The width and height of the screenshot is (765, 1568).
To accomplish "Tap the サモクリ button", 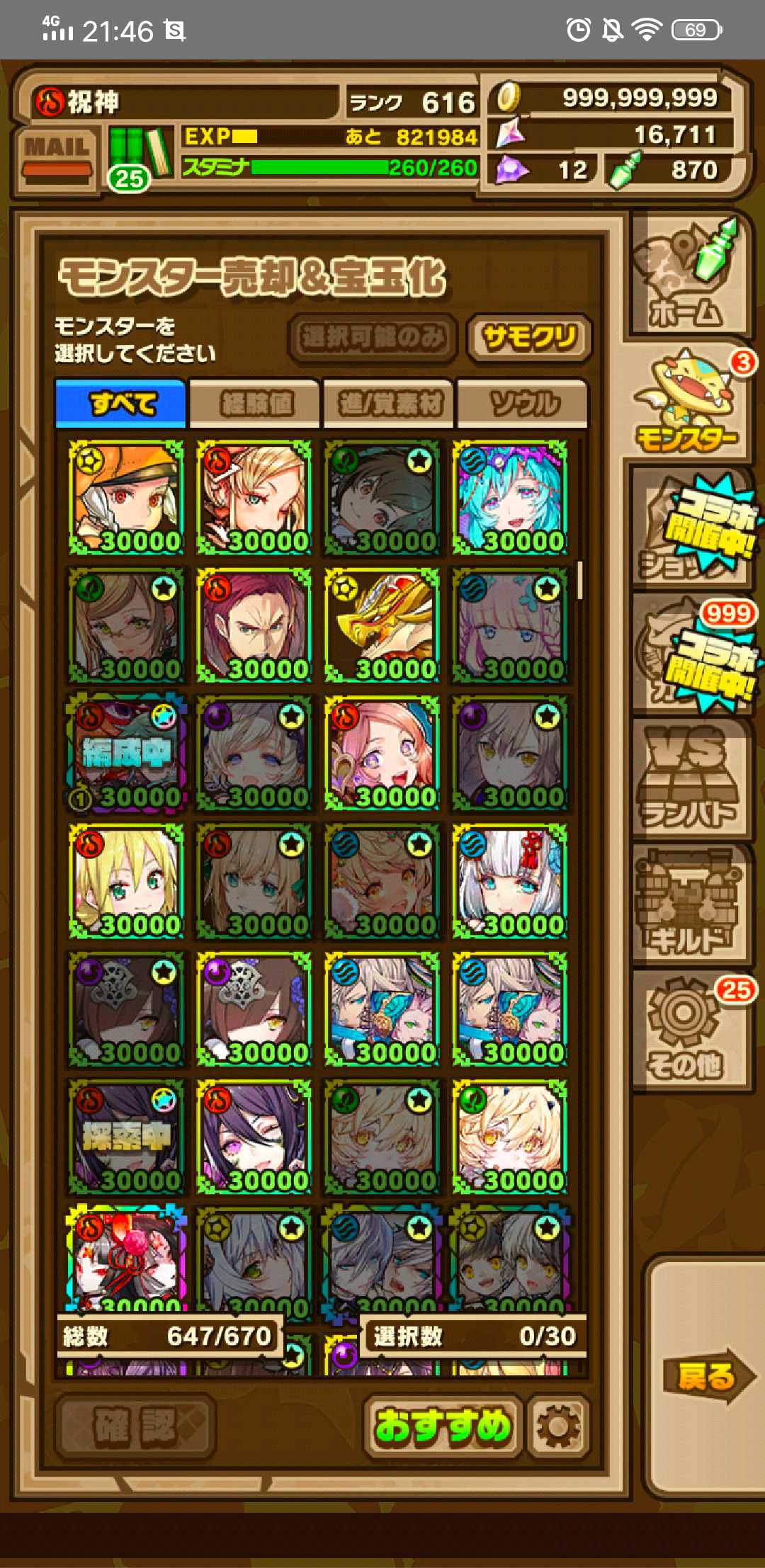I will click(528, 338).
